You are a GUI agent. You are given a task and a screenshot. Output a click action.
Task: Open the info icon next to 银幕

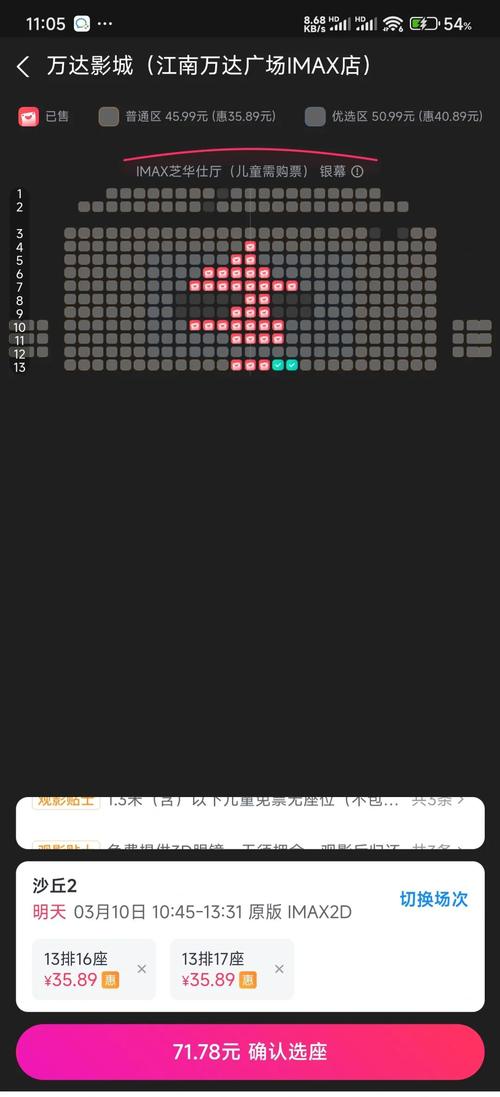pyautogui.click(x=357, y=171)
